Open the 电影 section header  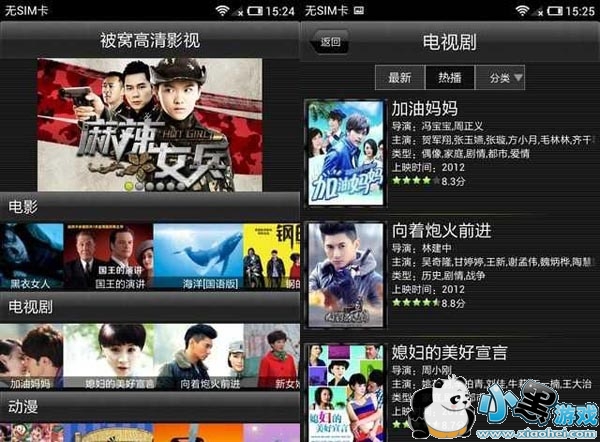pyautogui.click(x=150, y=207)
